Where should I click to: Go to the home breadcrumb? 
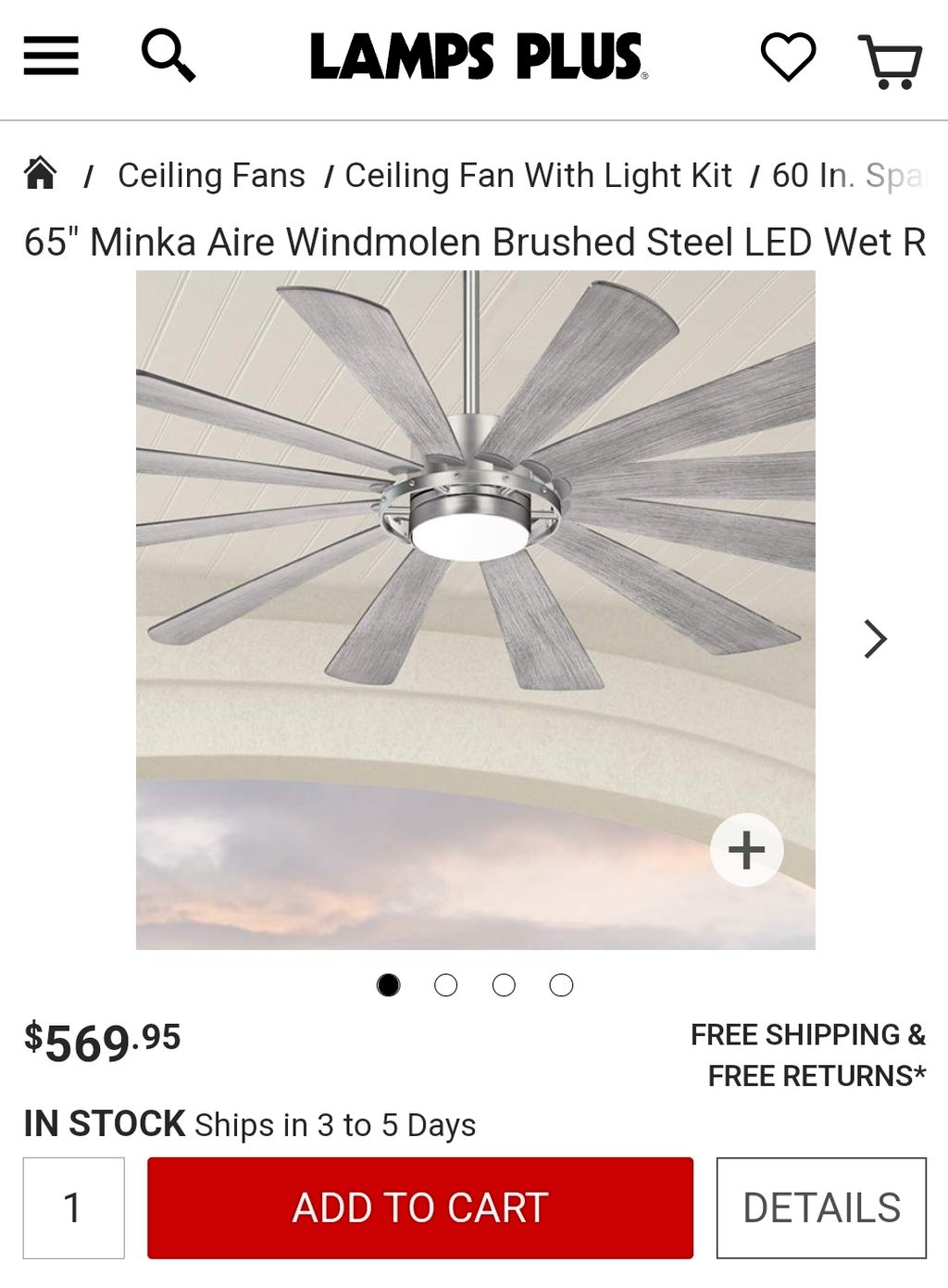click(41, 173)
